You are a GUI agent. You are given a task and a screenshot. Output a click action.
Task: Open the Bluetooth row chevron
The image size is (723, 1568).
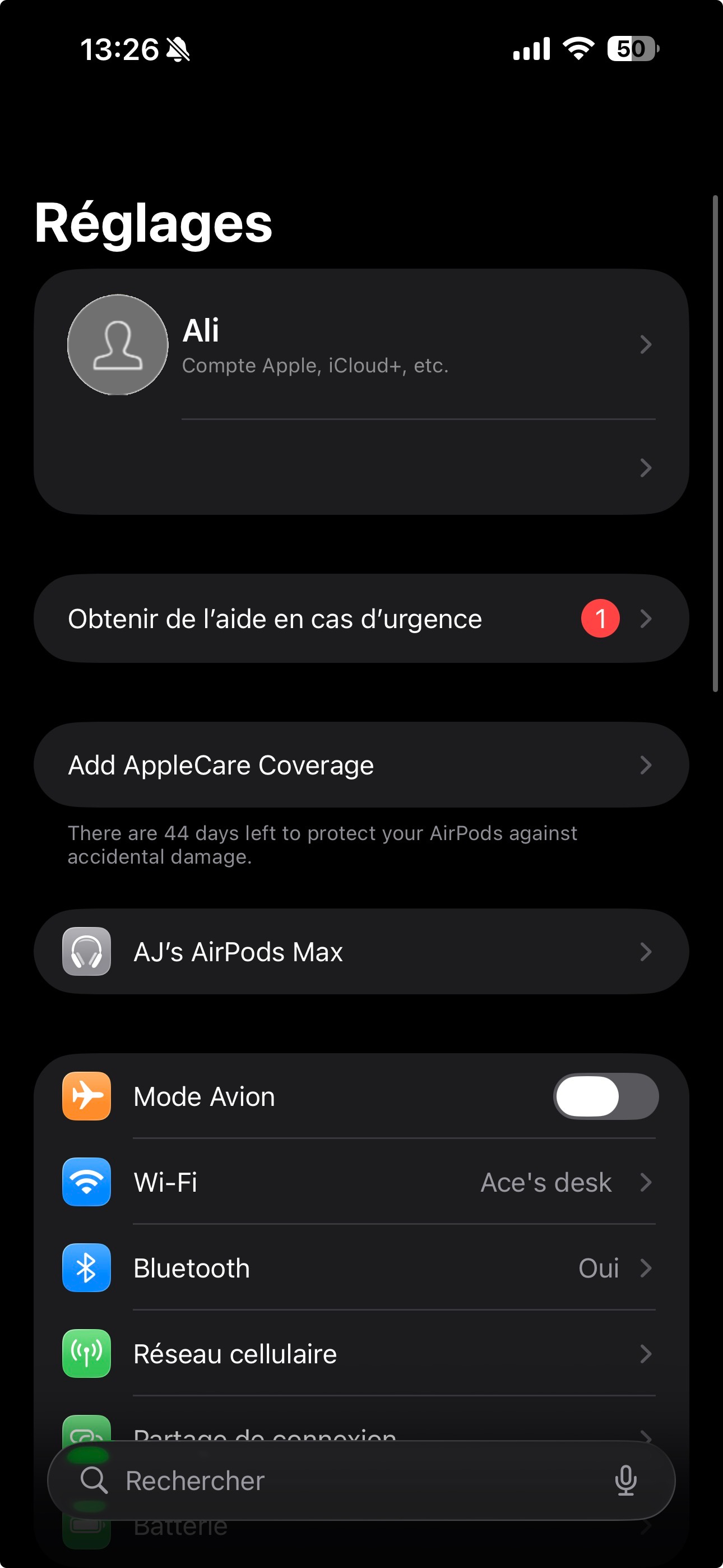point(646,1269)
